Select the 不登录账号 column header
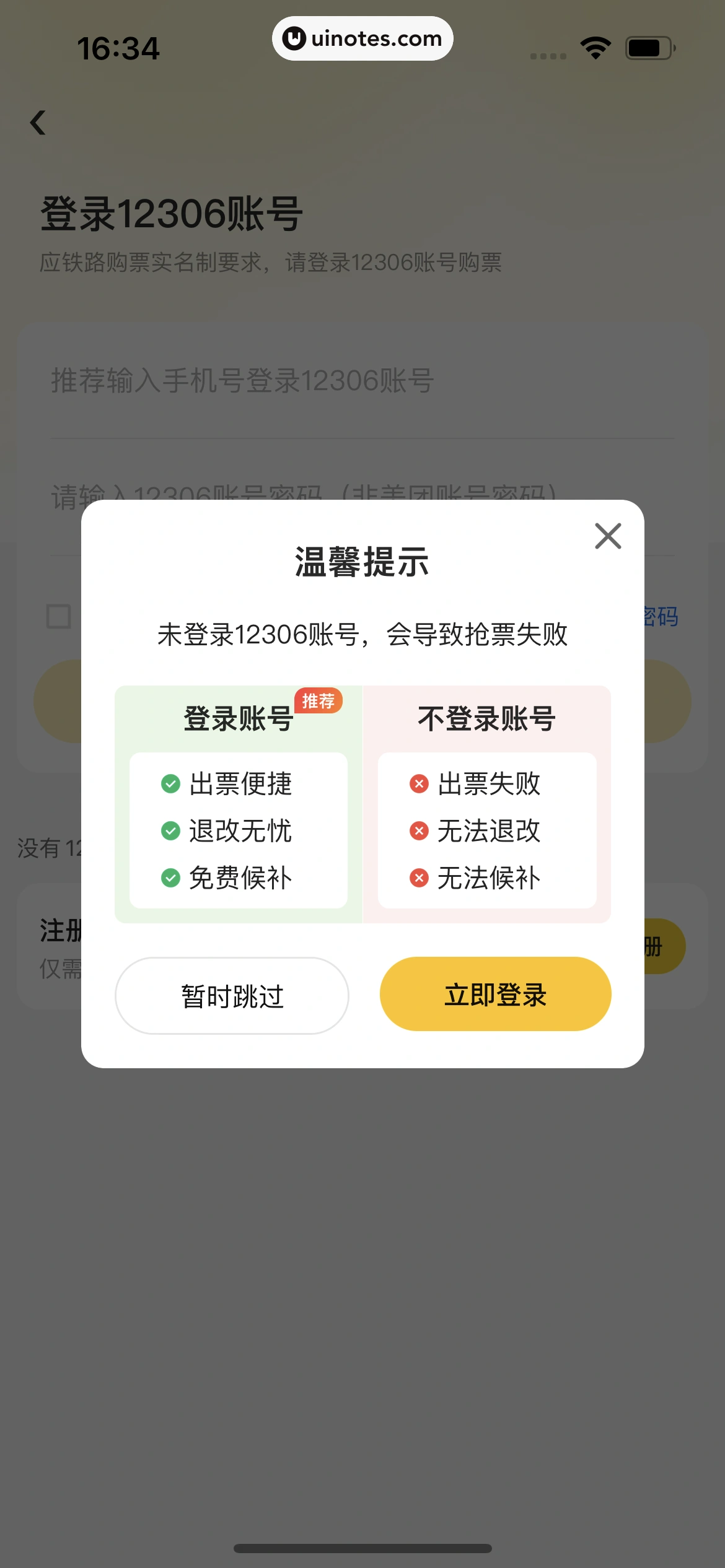 (486, 720)
